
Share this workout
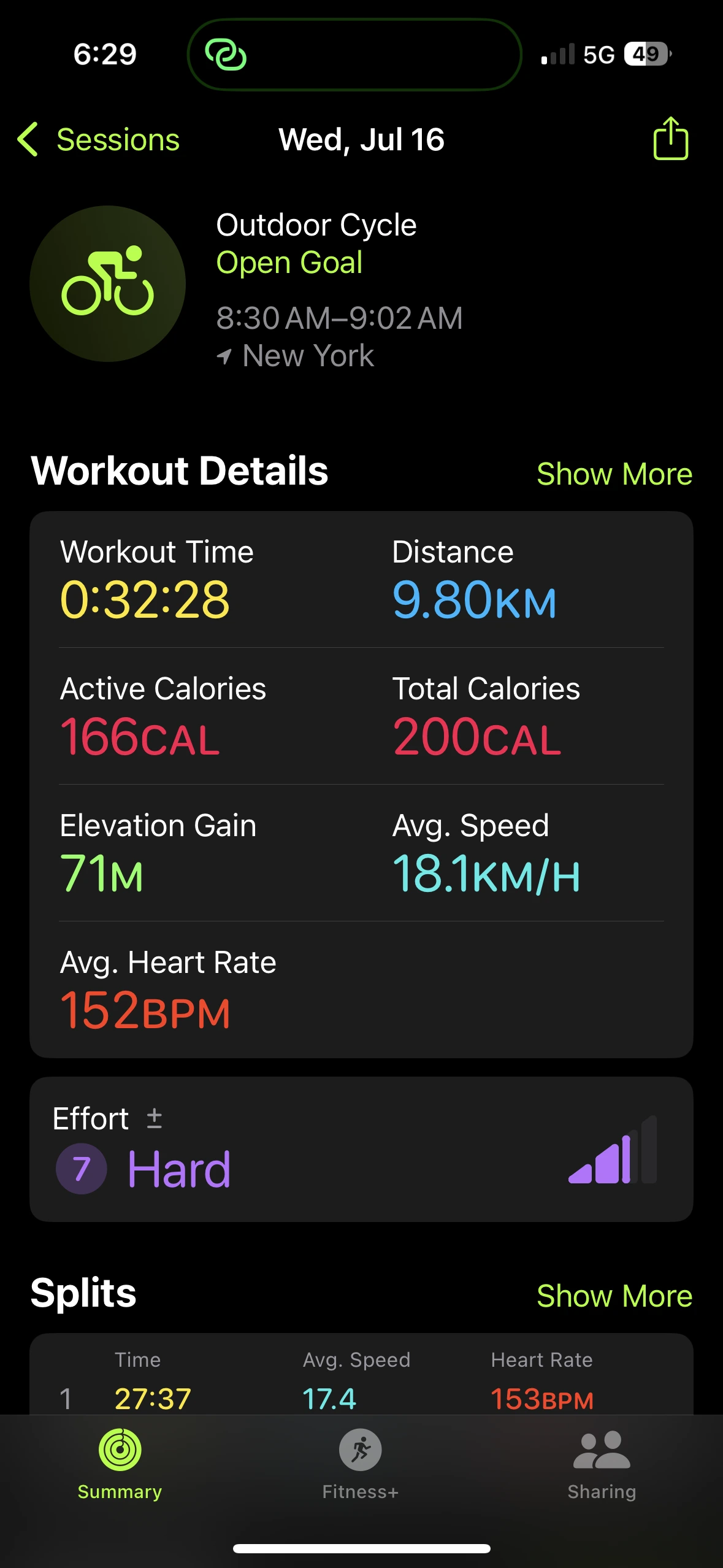click(670, 139)
